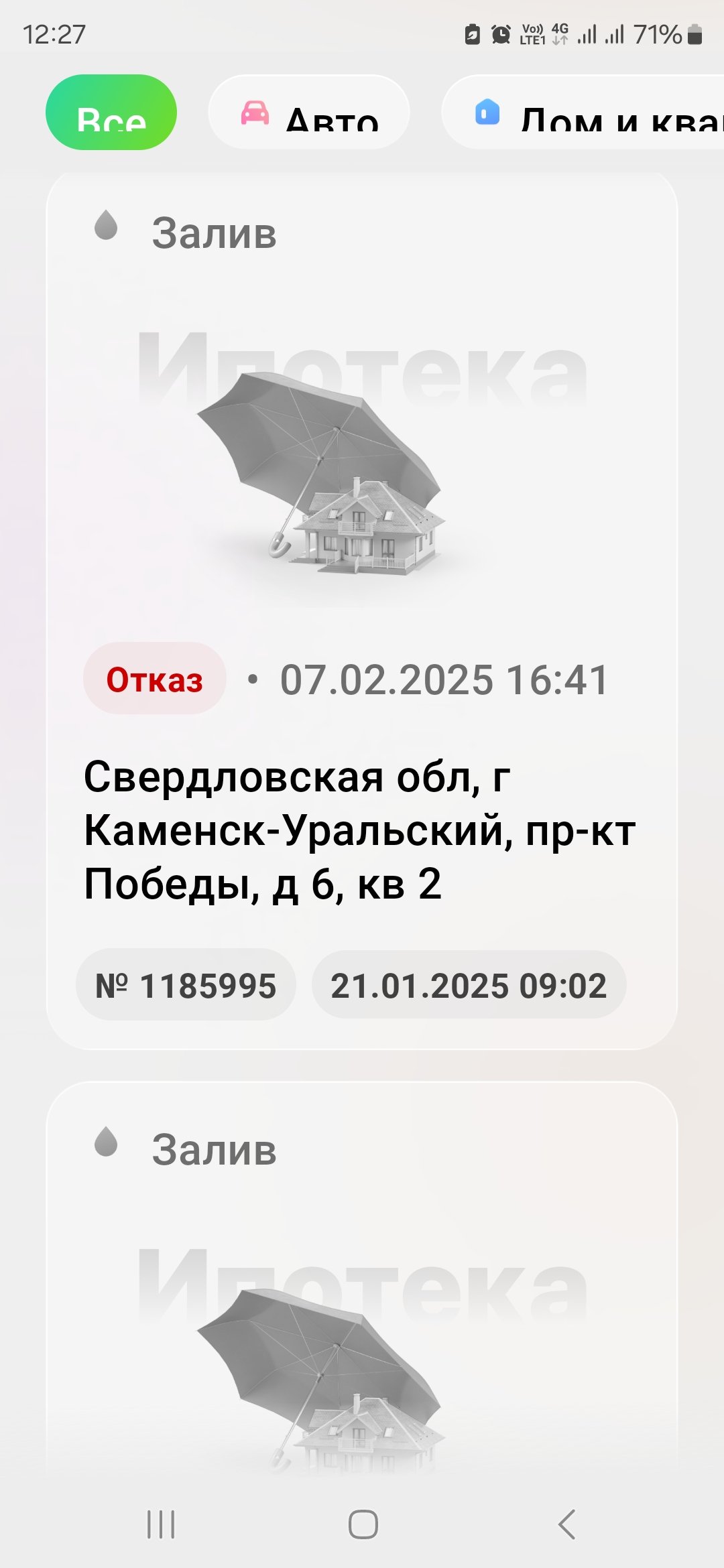Select the green Все filter chip
Image resolution: width=724 pixels, height=1568 pixels.
pos(111,113)
